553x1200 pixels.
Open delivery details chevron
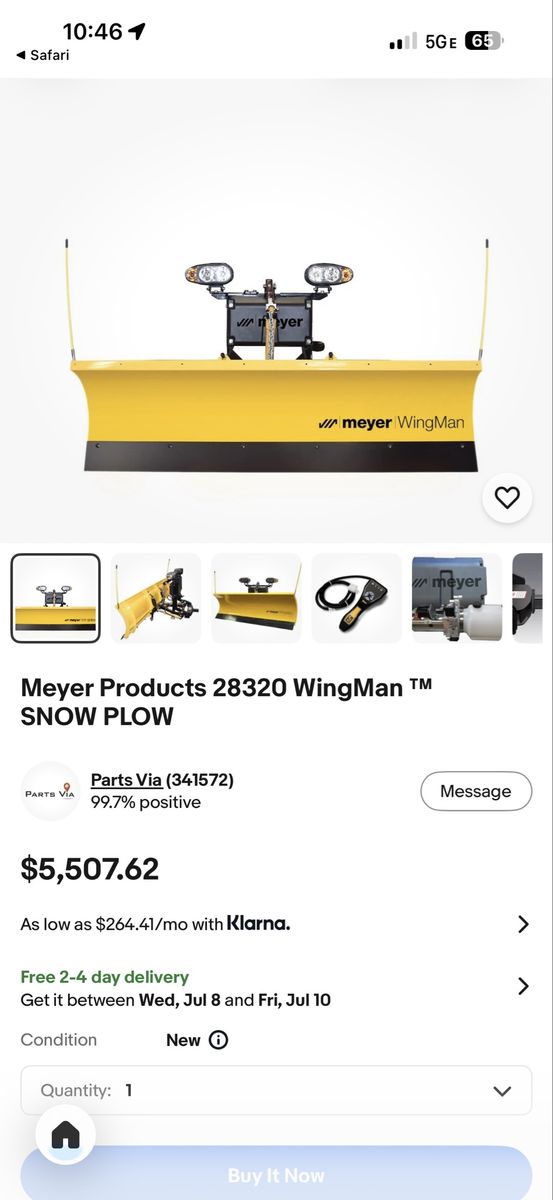[x=523, y=987]
